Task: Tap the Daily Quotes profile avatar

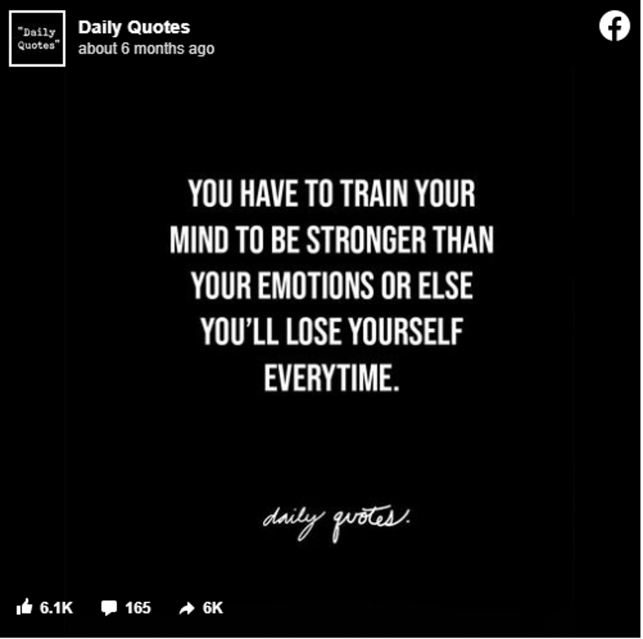Action: click(38, 38)
